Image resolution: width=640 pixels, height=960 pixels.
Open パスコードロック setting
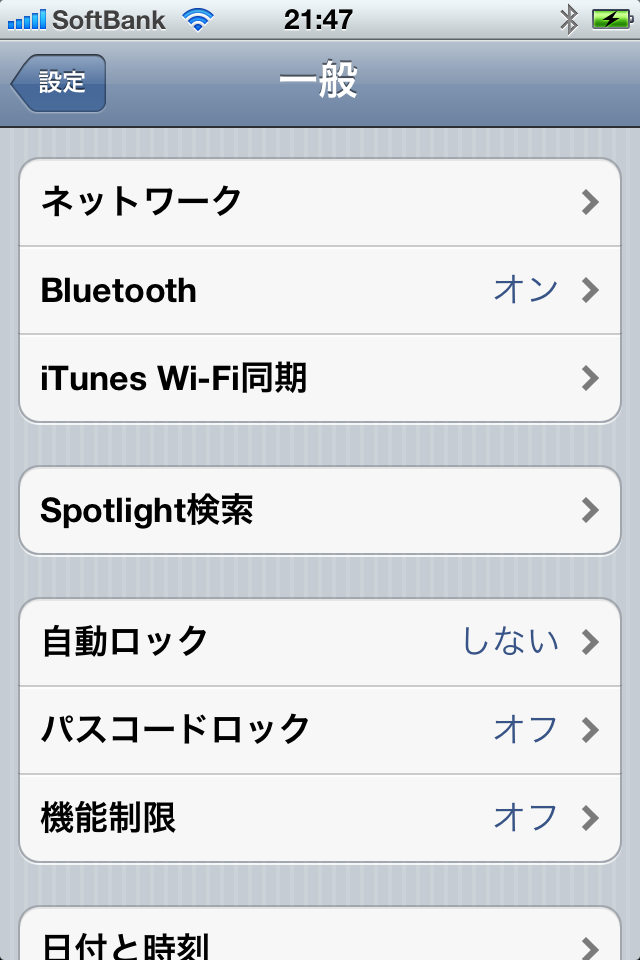(320, 729)
